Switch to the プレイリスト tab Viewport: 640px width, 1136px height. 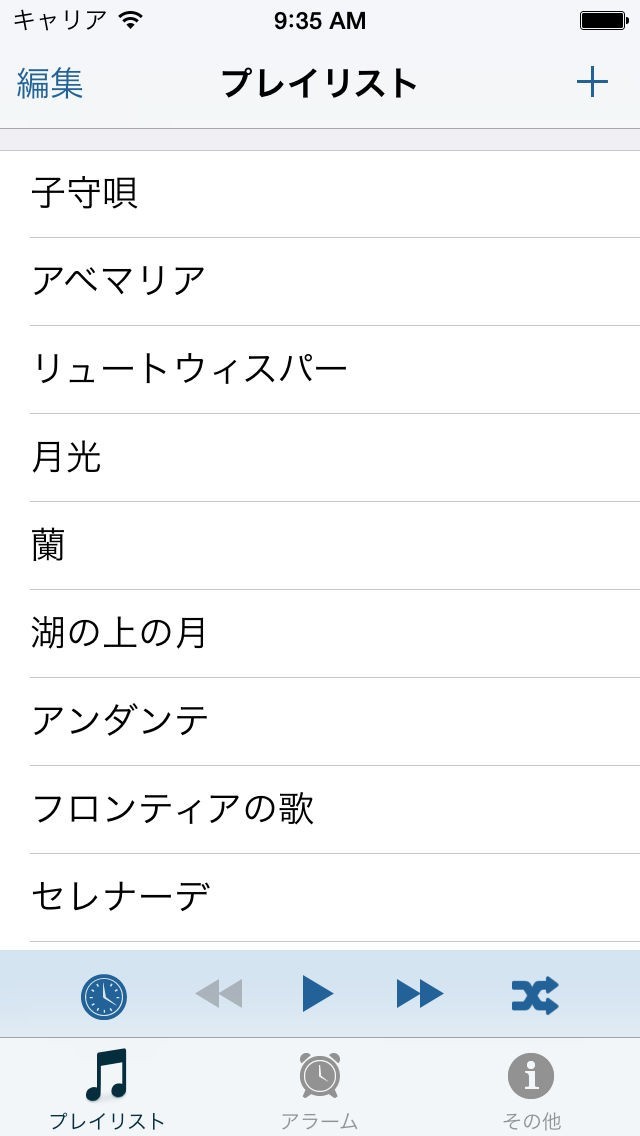(x=107, y=1088)
